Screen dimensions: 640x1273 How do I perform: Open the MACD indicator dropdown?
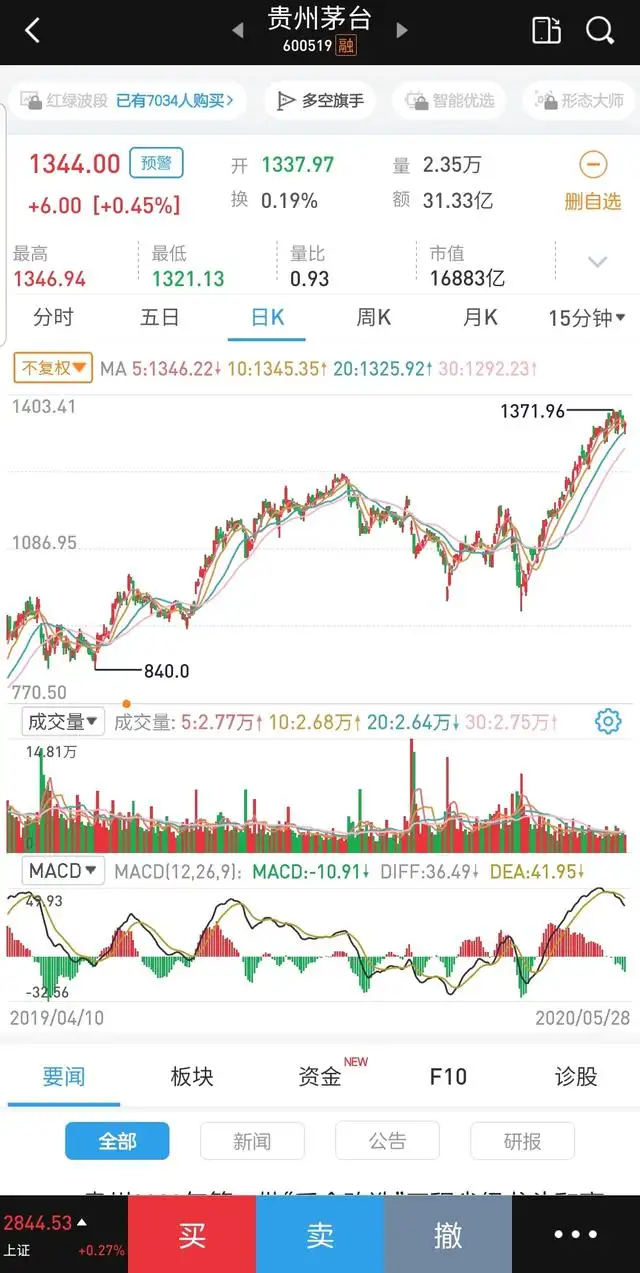pyautogui.click(x=64, y=871)
